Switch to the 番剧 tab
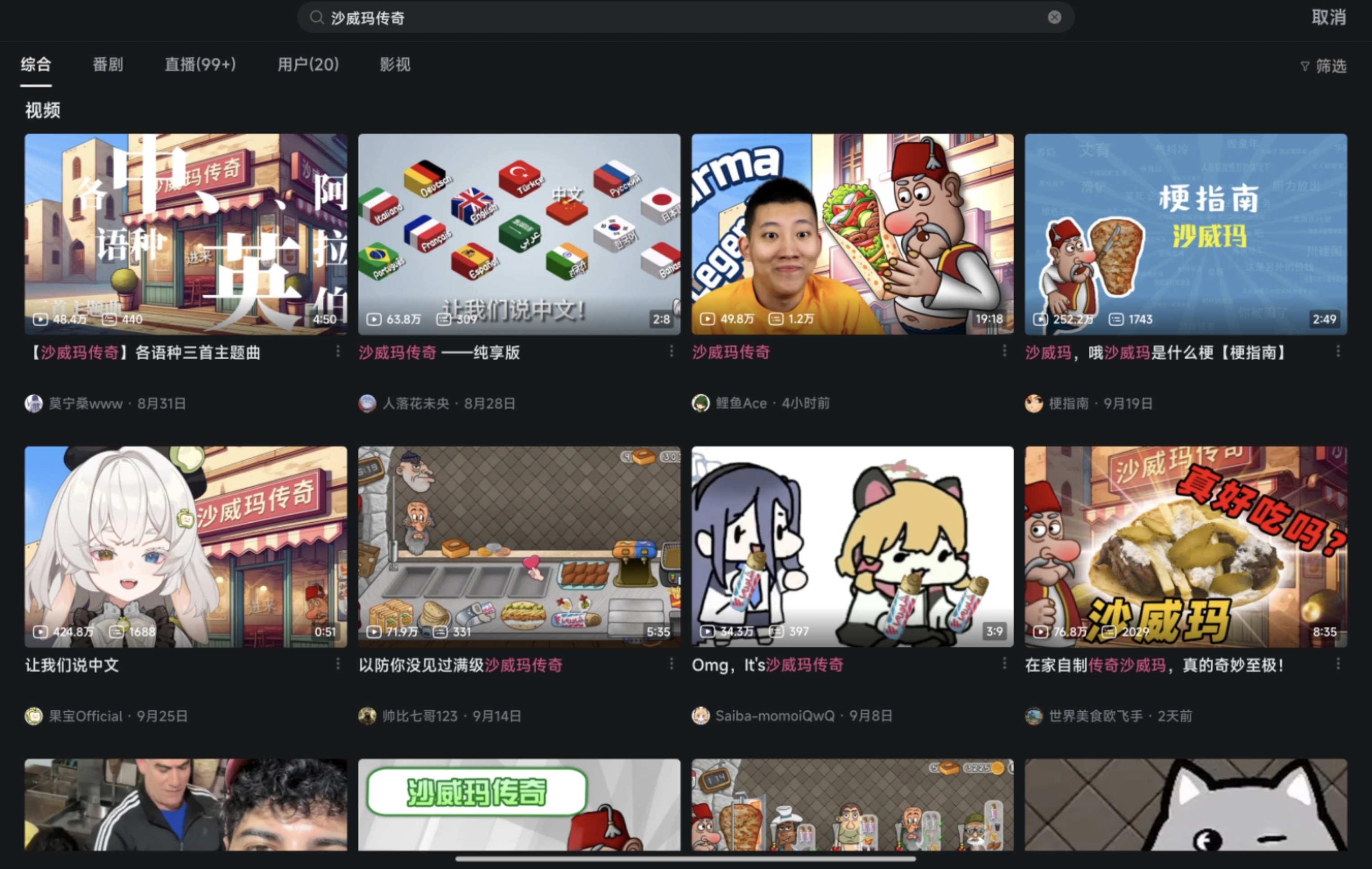The width and height of the screenshot is (1372, 869). [x=108, y=64]
